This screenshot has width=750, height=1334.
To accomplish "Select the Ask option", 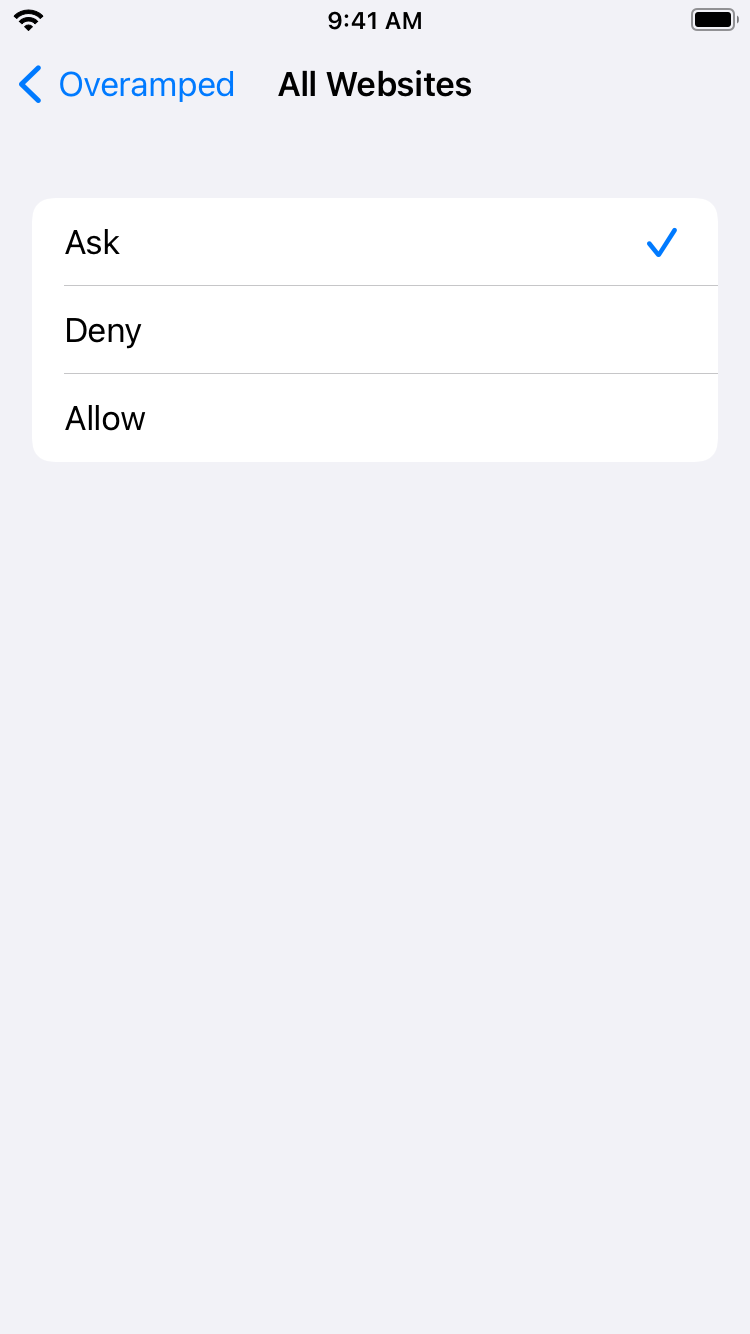I will [375, 242].
